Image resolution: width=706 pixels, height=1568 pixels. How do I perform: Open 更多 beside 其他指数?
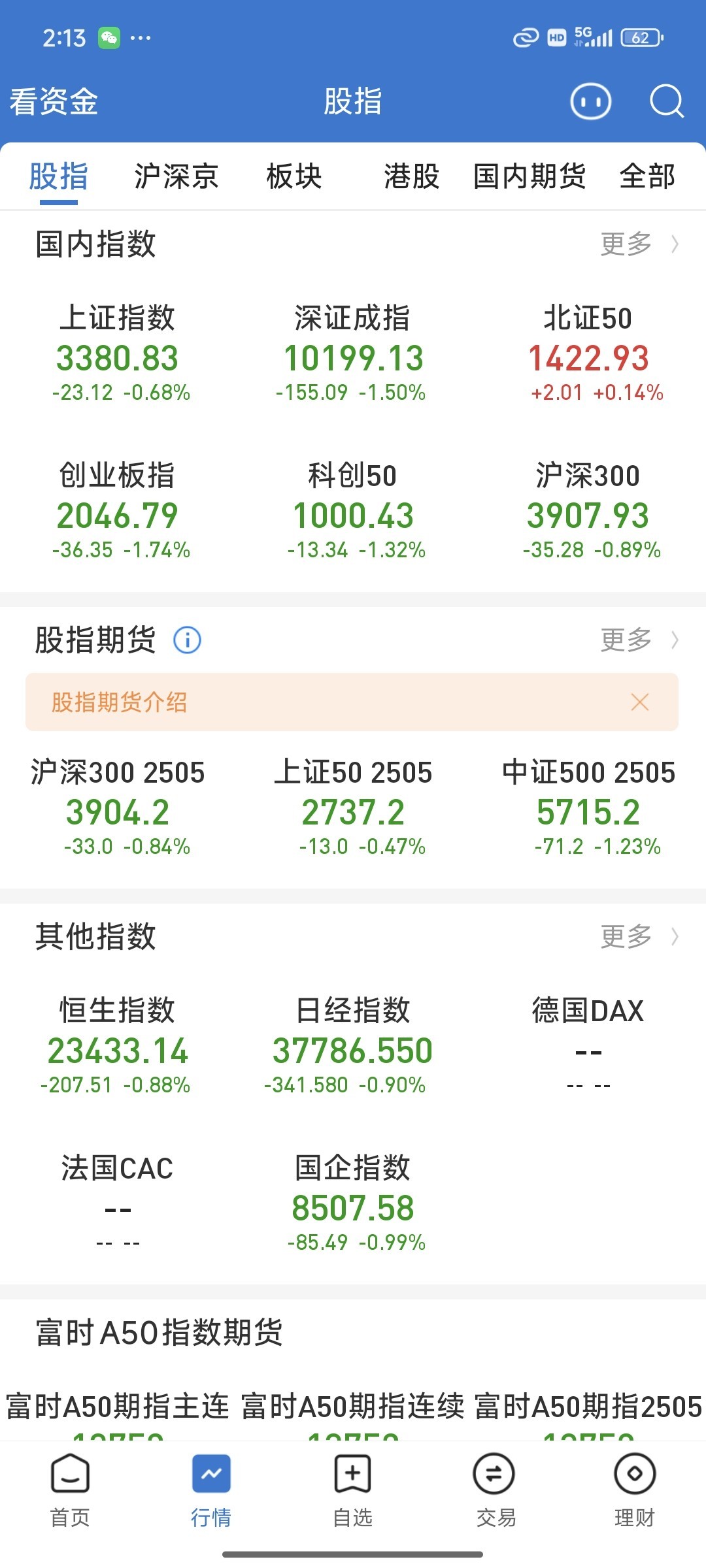(x=639, y=936)
